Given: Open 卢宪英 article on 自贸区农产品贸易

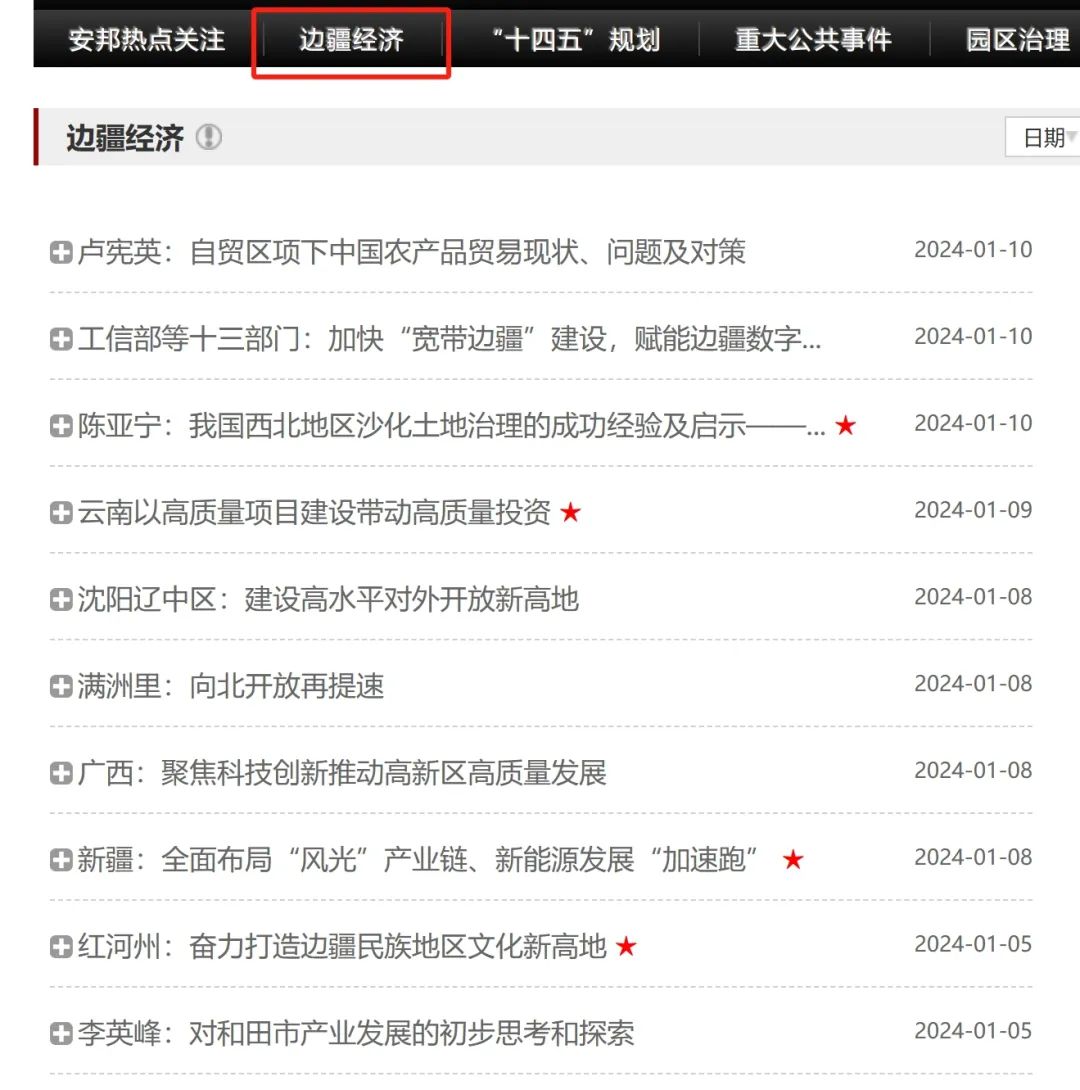Looking at the screenshot, I should pos(411,252).
